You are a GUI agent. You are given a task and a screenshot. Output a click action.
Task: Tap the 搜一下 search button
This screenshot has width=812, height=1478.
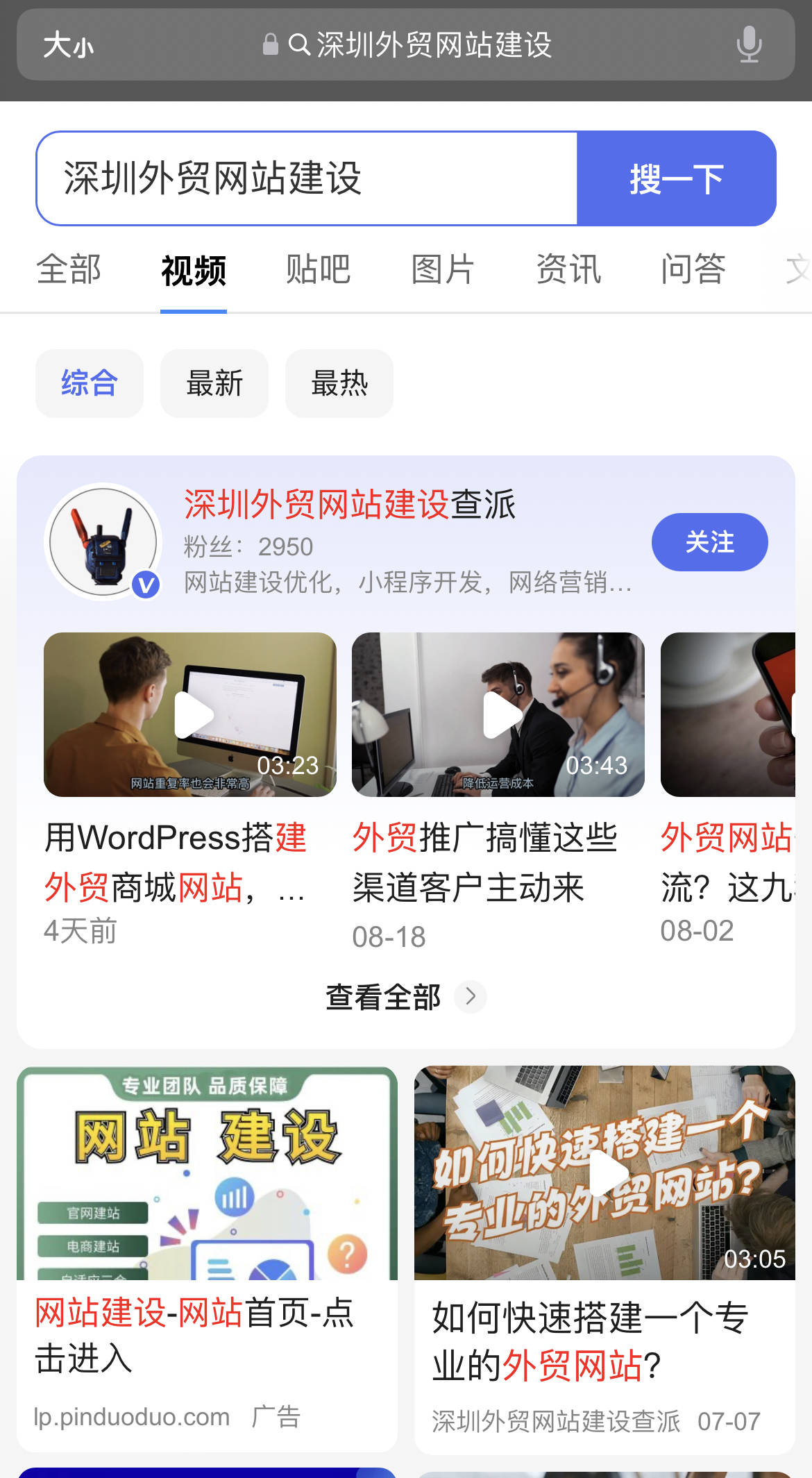pyautogui.click(x=676, y=179)
